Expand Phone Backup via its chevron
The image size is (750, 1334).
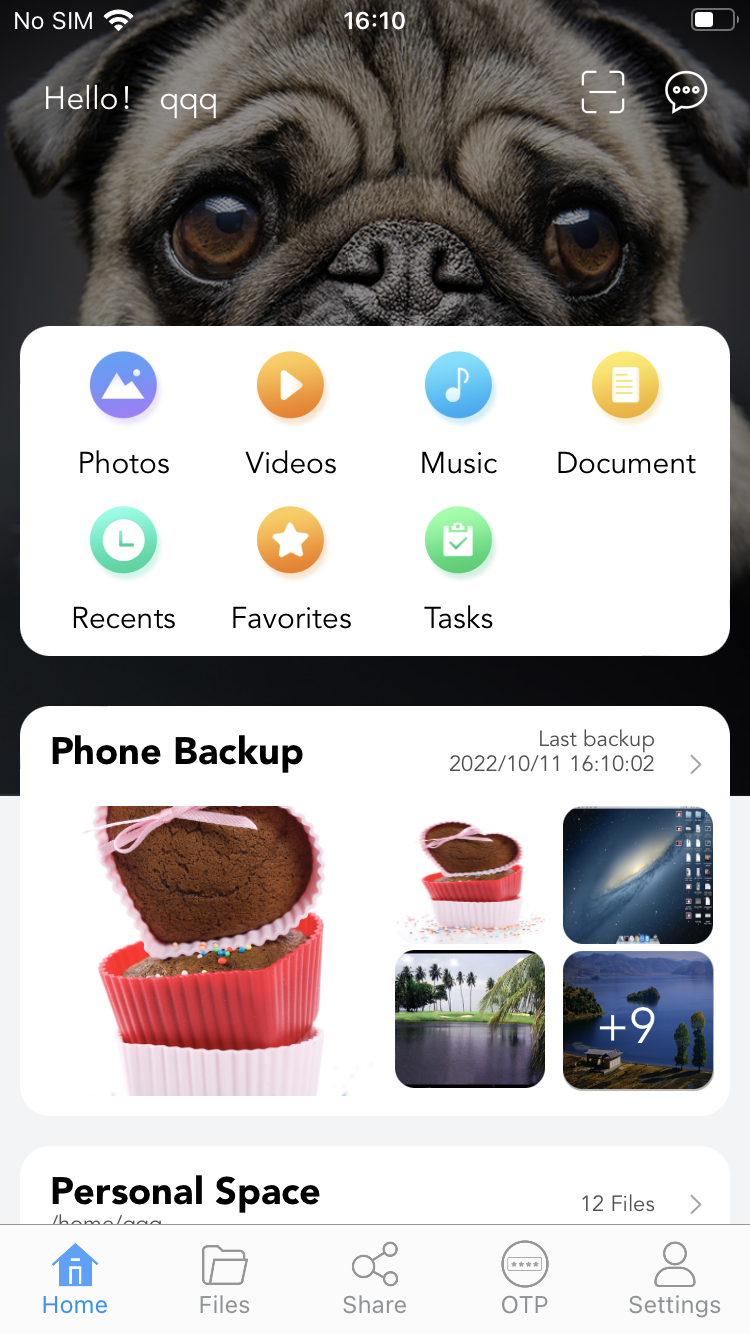tap(696, 765)
